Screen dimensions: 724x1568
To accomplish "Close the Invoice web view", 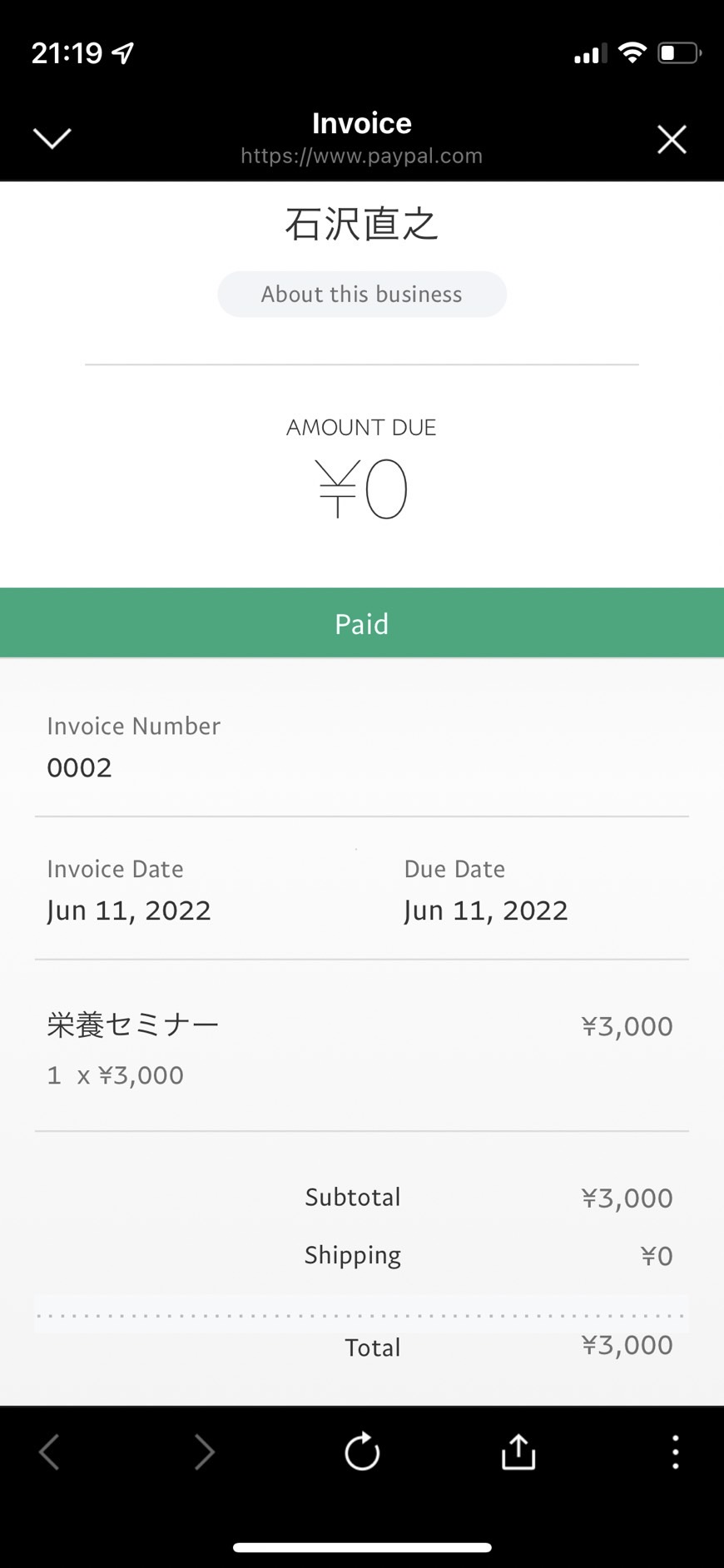I will pos(672,139).
